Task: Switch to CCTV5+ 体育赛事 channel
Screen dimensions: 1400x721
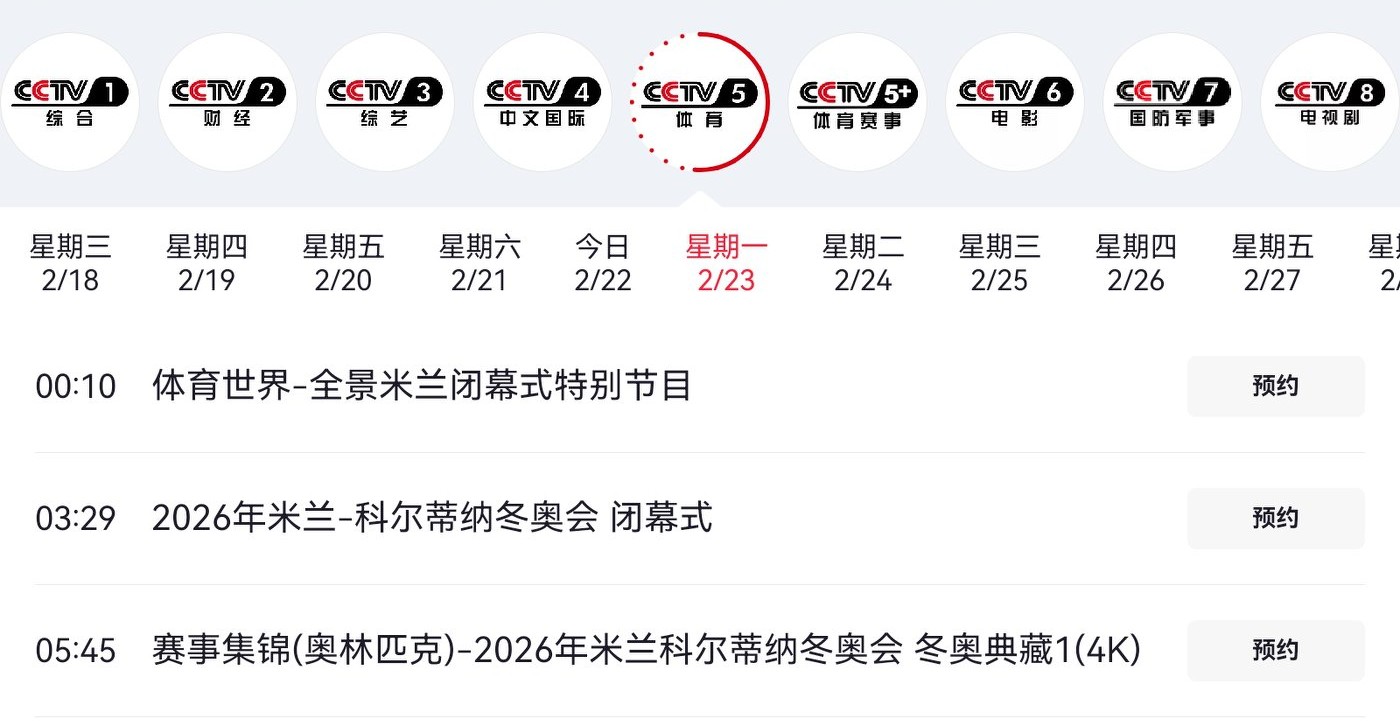Action: click(857, 102)
